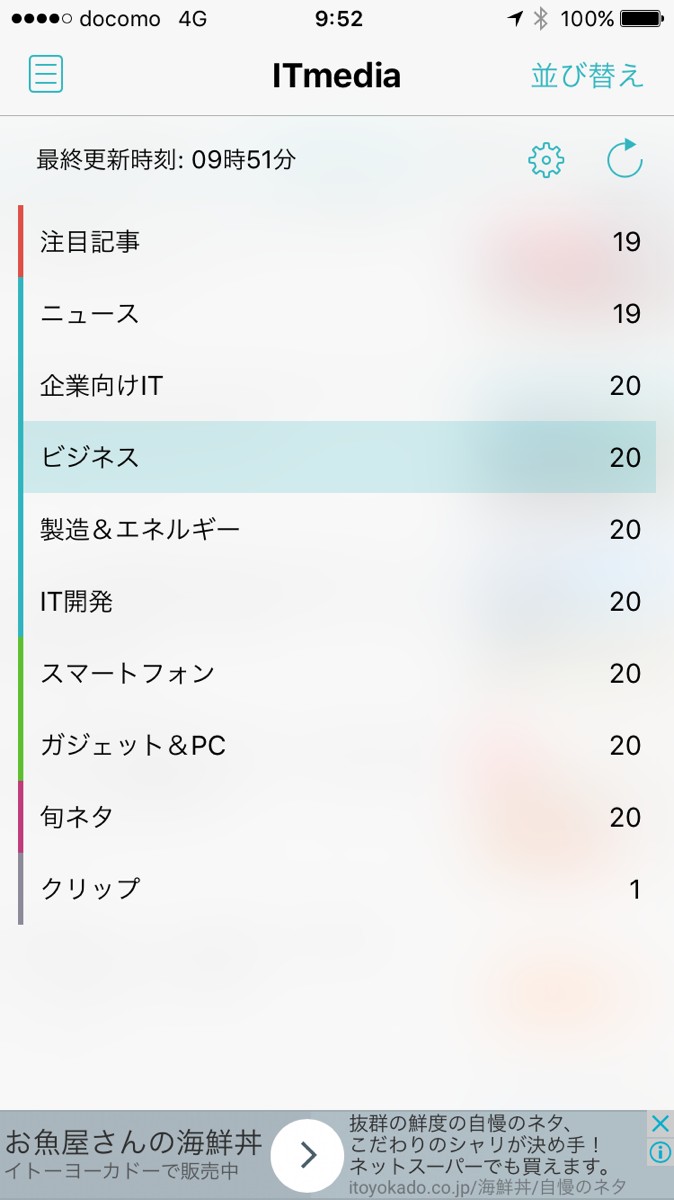Refresh the feed list
674x1200 pixels.
click(624, 160)
